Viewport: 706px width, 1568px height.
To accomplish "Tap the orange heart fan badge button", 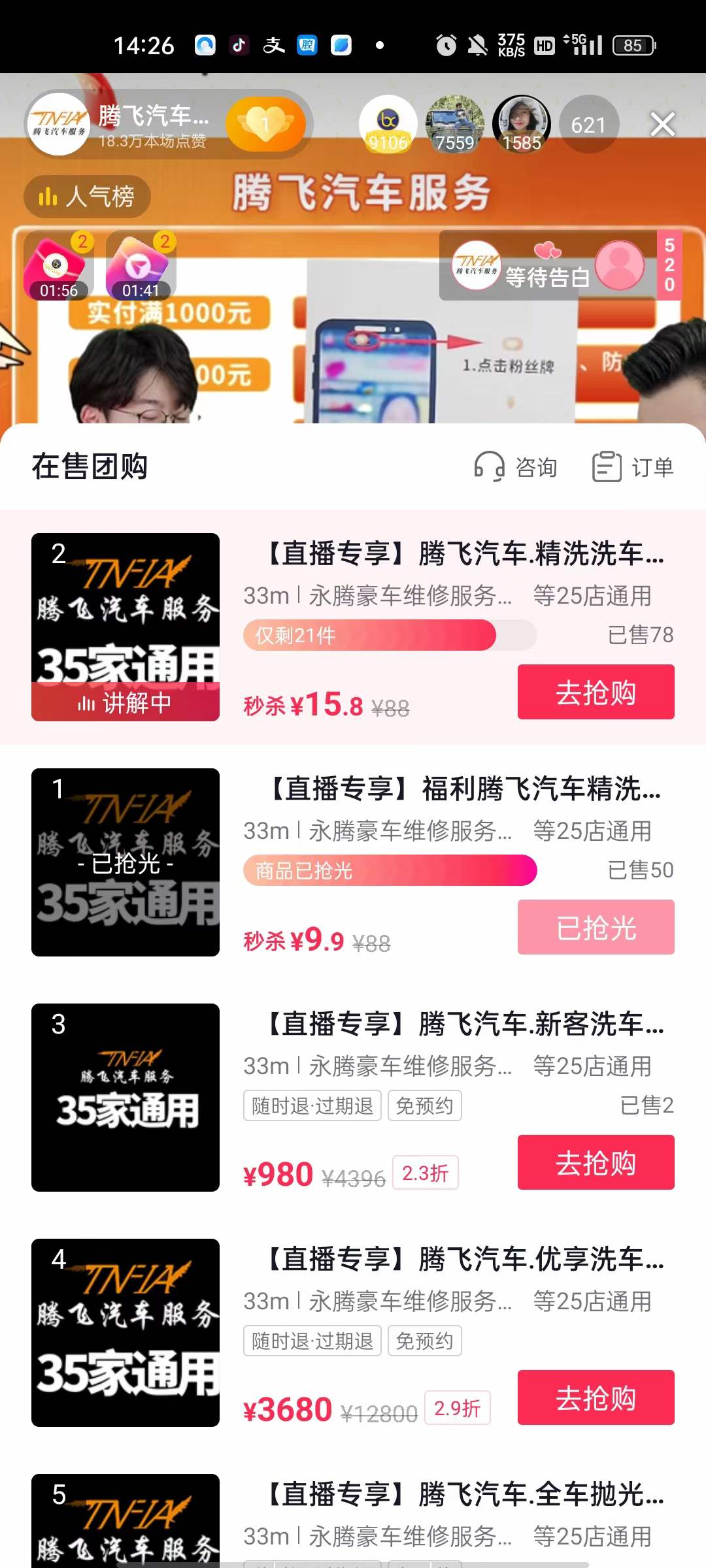I will pos(265,124).
